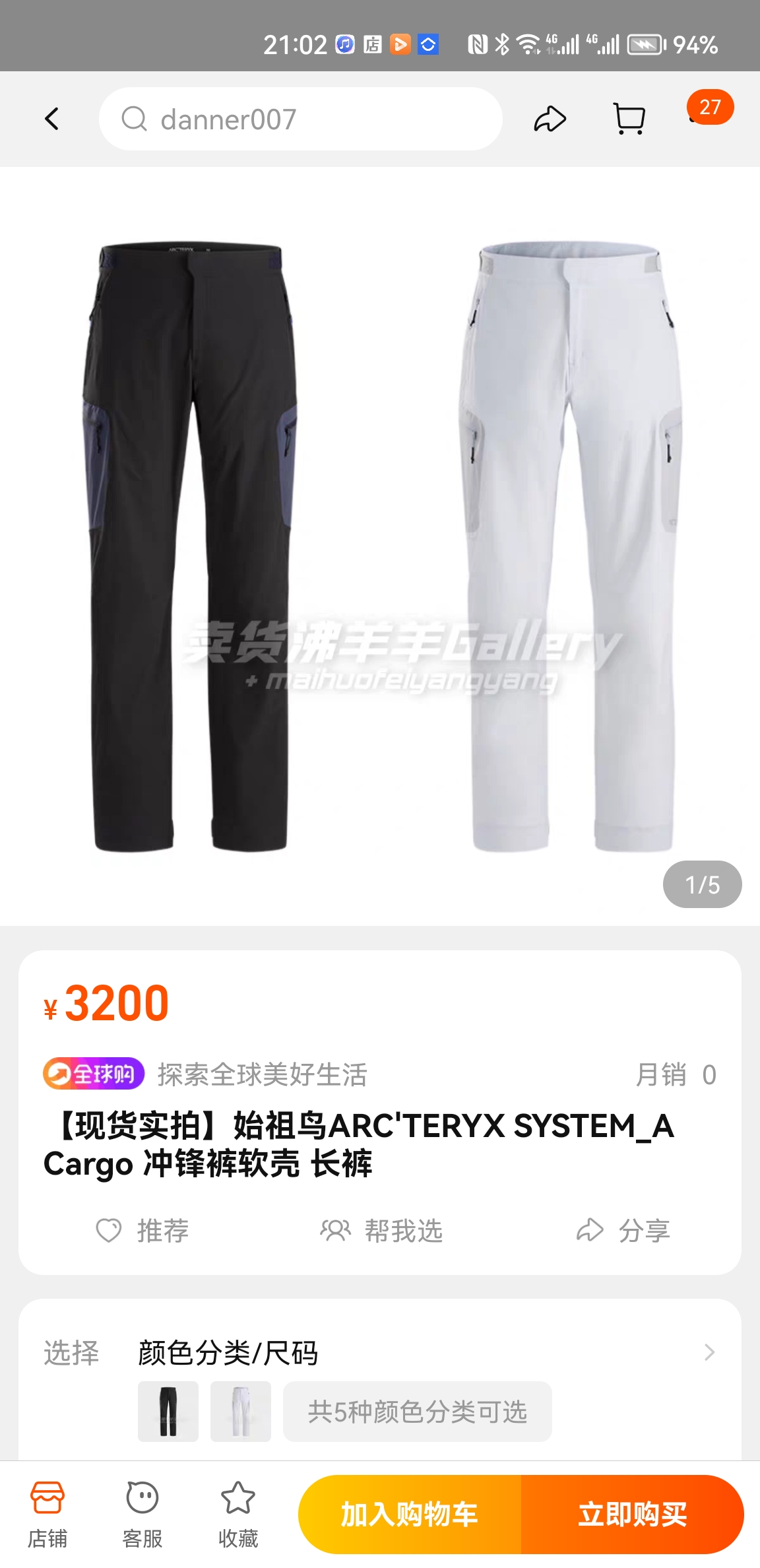
Task: Tap 帮我选 to ask friends
Action: point(381,1231)
